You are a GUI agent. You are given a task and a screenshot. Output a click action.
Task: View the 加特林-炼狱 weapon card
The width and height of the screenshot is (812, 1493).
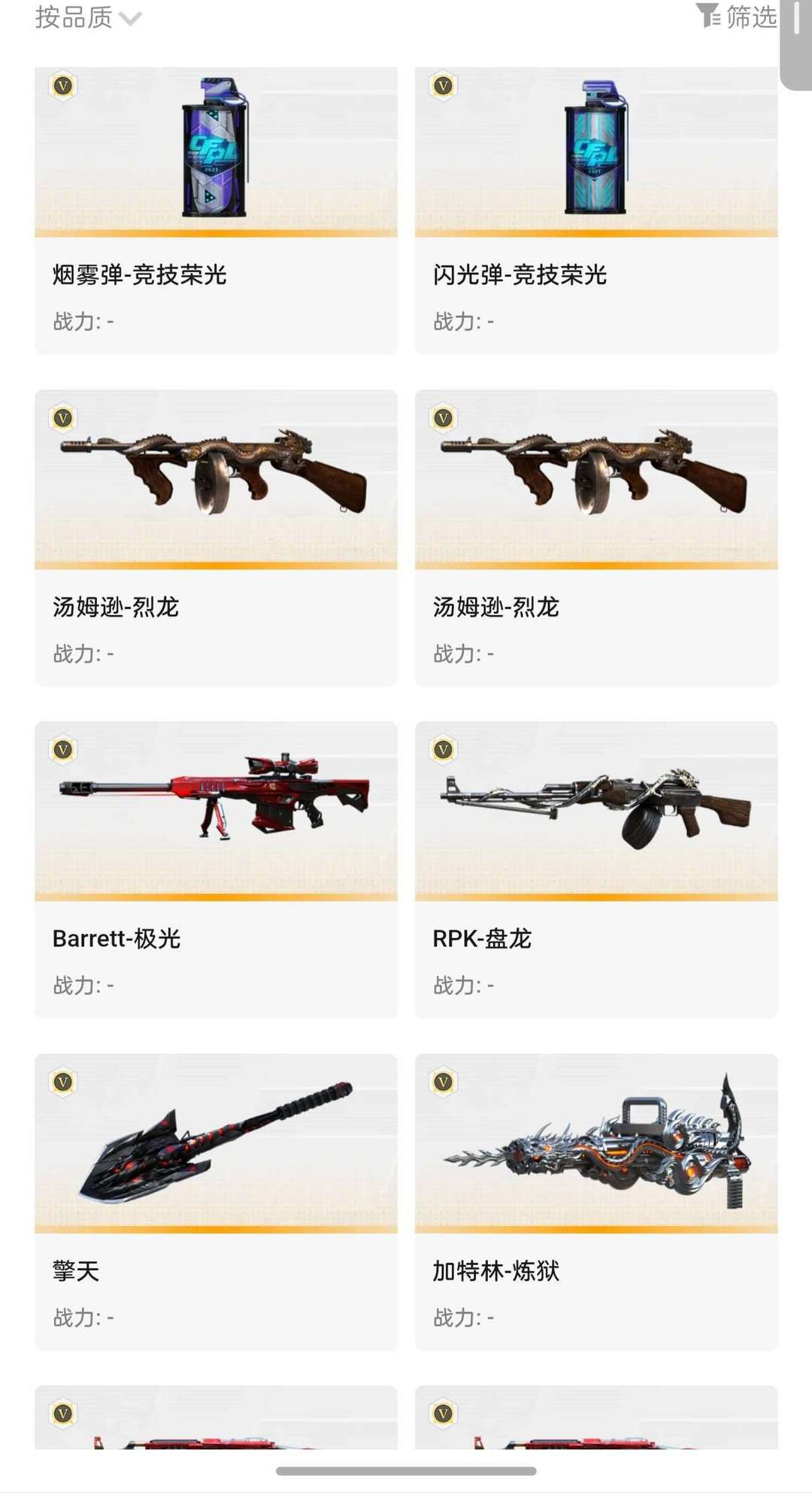click(596, 1202)
